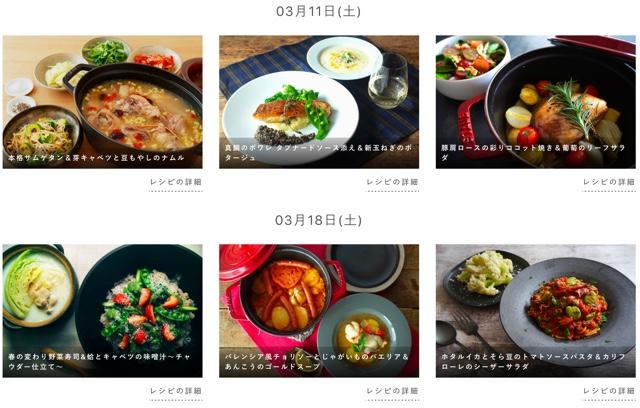Open the 真鯛のポワレ recipe card
640x408 pixels.
[319, 100]
